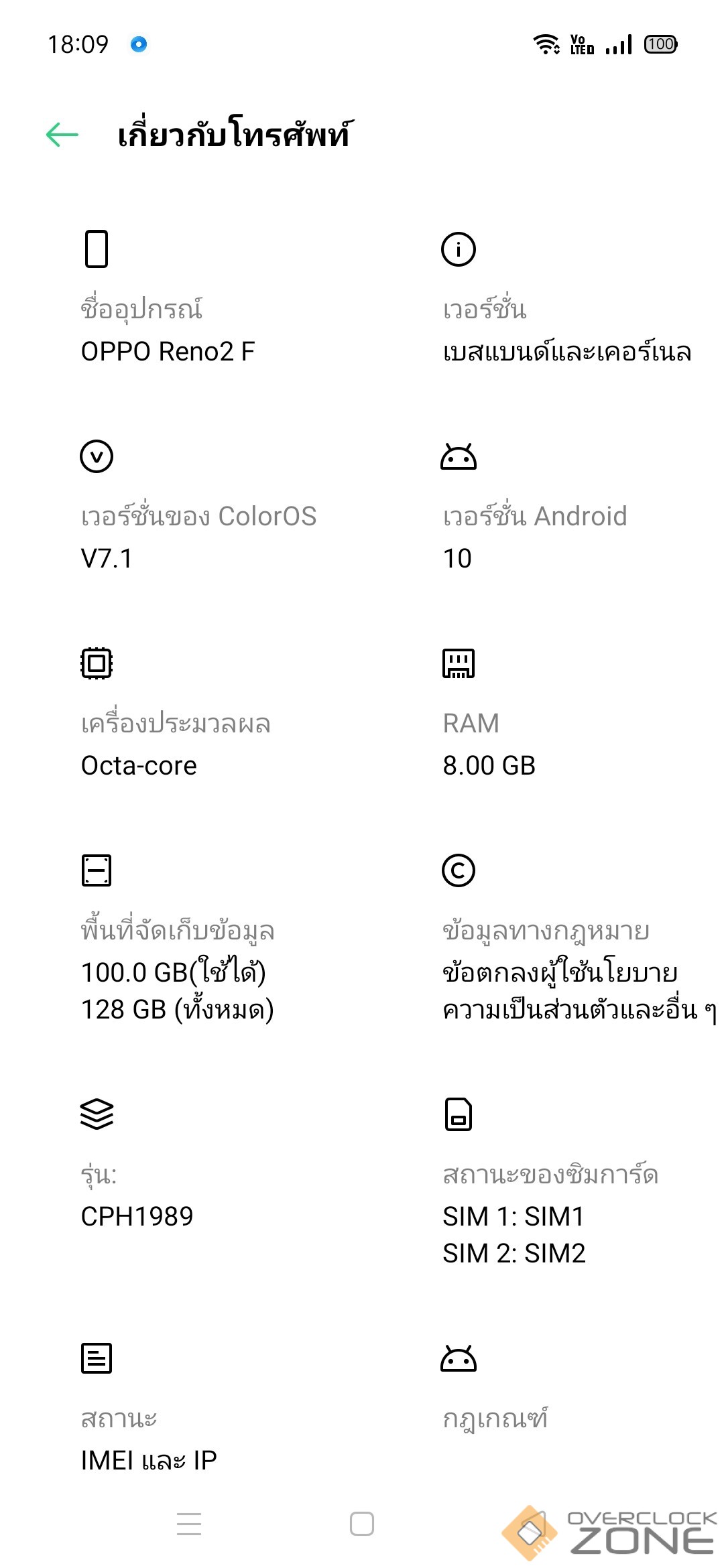The width and height of the screenshot is (724, 1568).
Task: Tap the Android version 10 entry
Action: point(534,537)
